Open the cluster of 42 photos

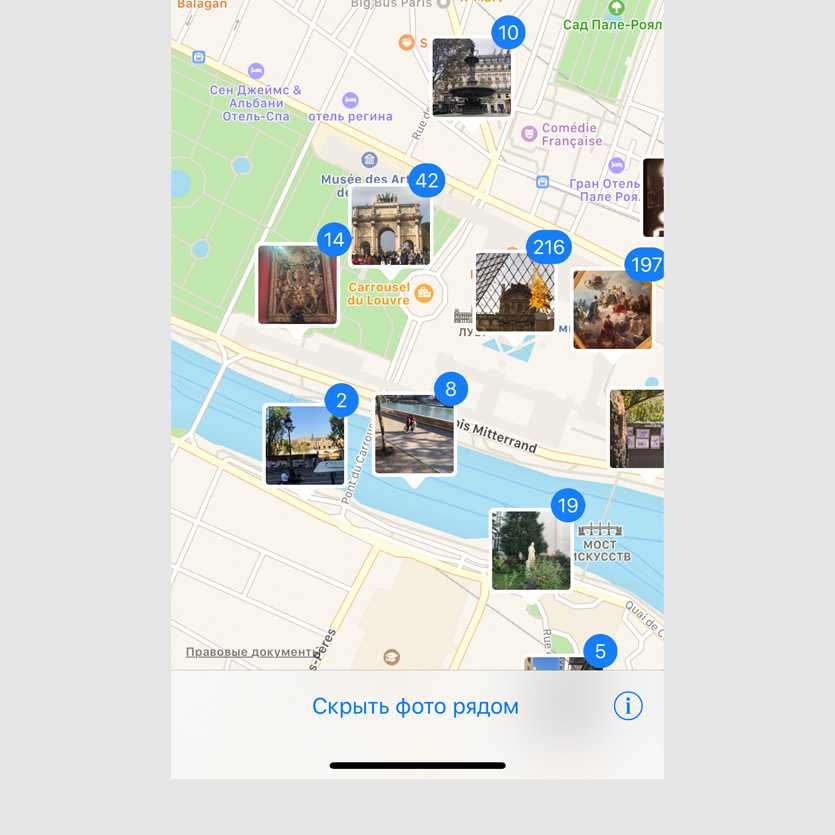coord(390,226)
